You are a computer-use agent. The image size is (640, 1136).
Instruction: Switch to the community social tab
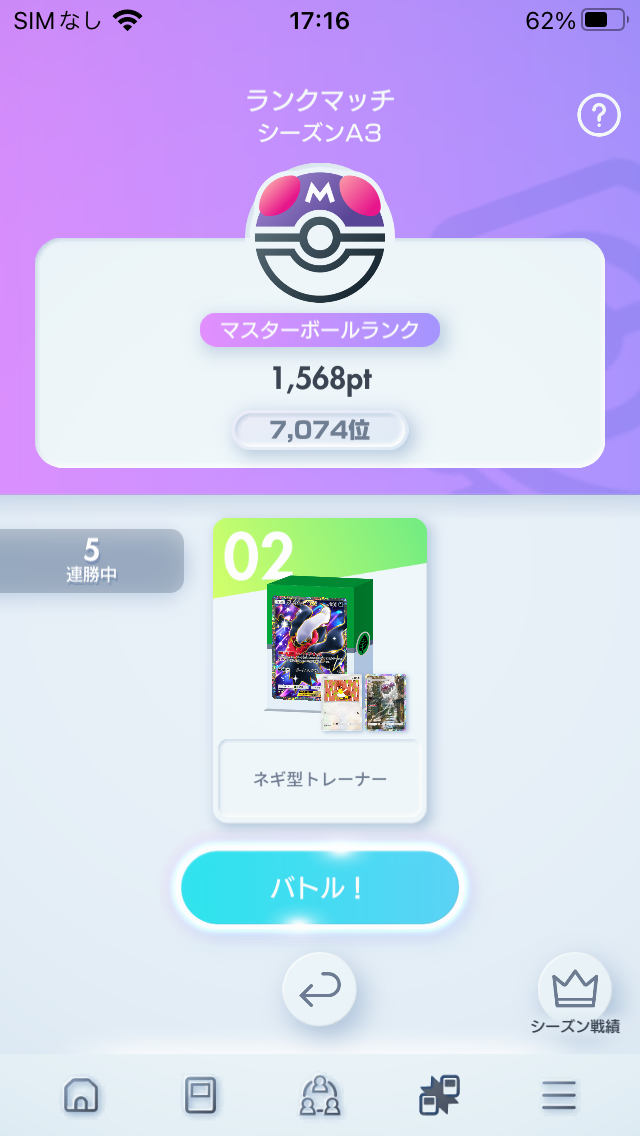point(320,1095)
